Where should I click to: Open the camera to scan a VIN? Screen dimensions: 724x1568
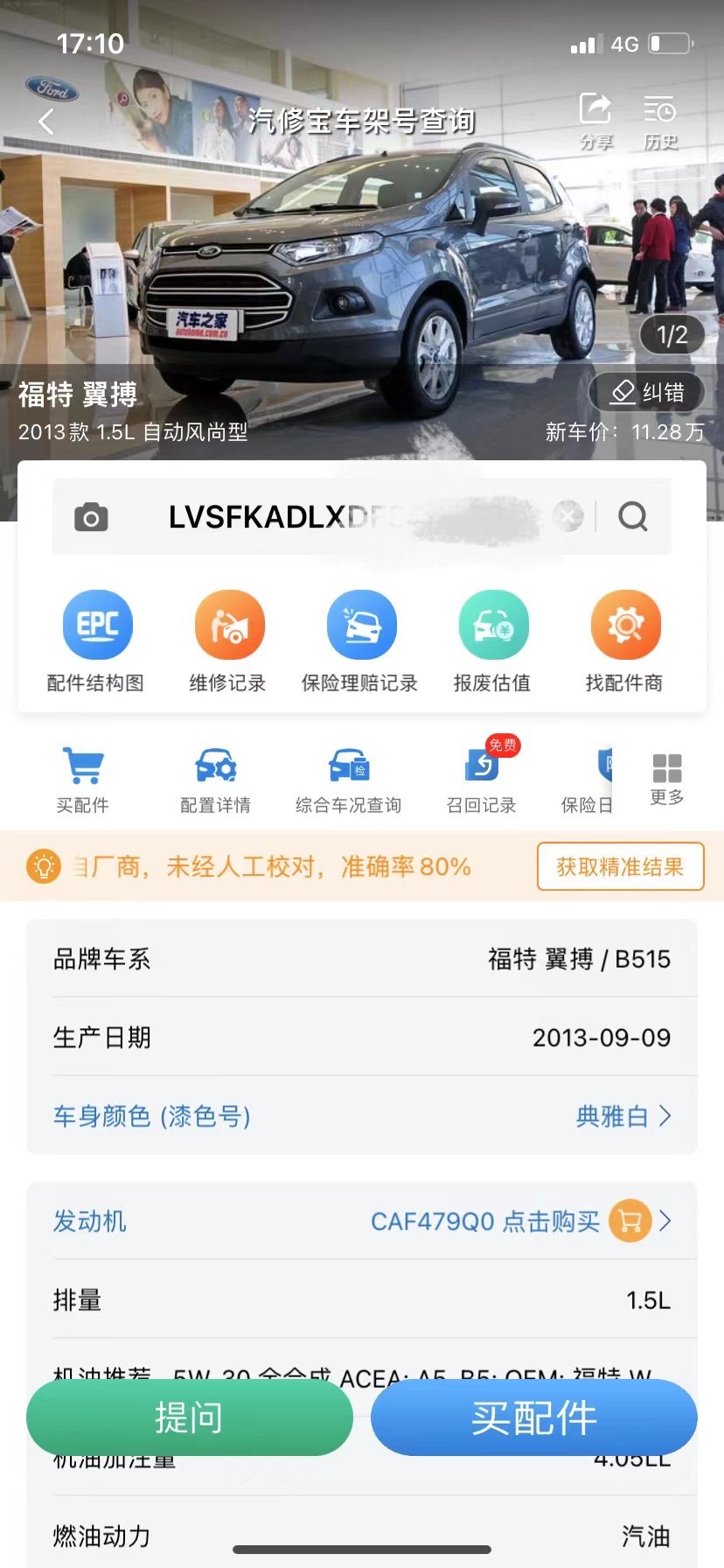(91, 517)
